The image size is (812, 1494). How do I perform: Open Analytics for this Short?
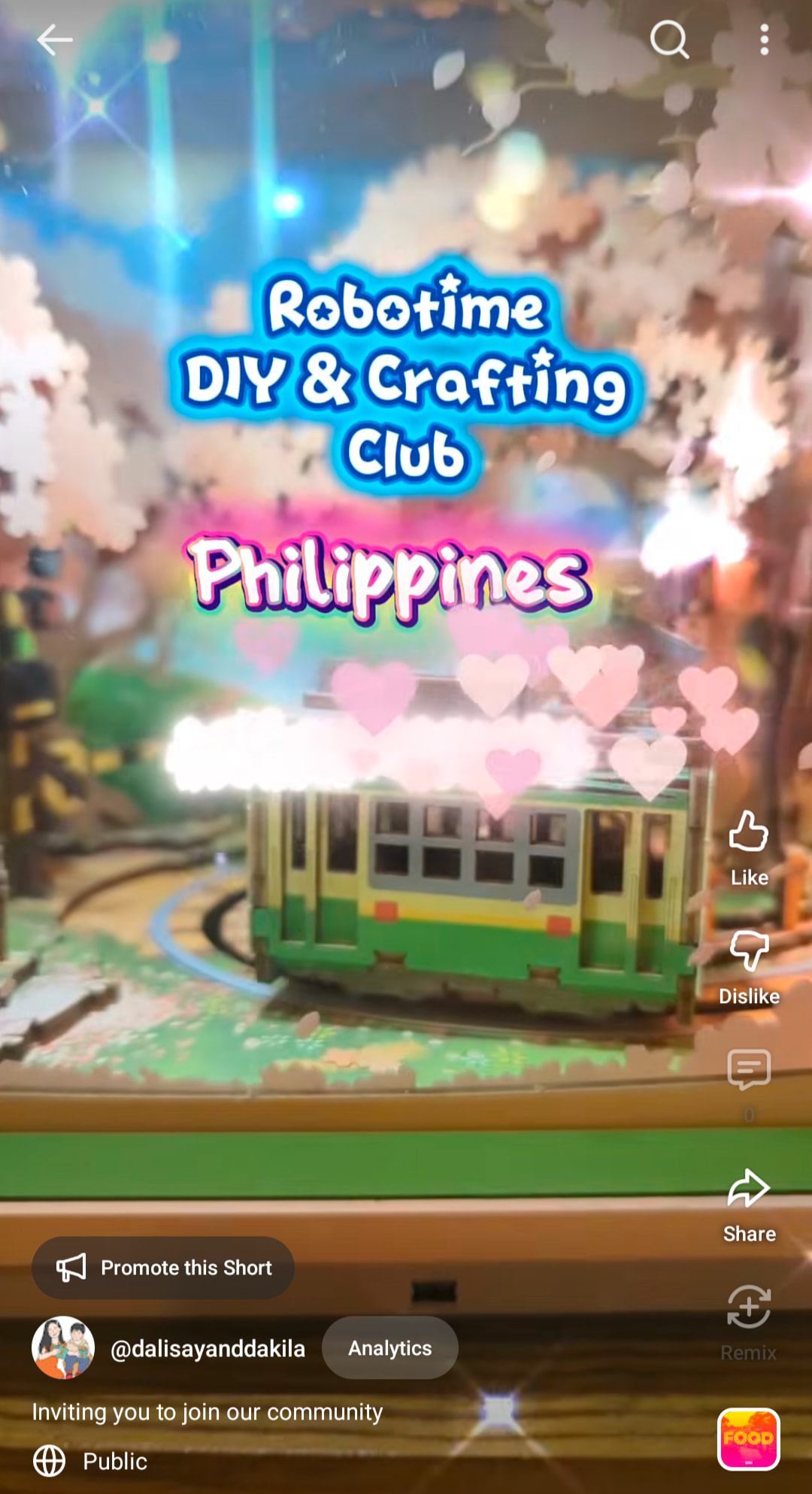(389, 1348)
